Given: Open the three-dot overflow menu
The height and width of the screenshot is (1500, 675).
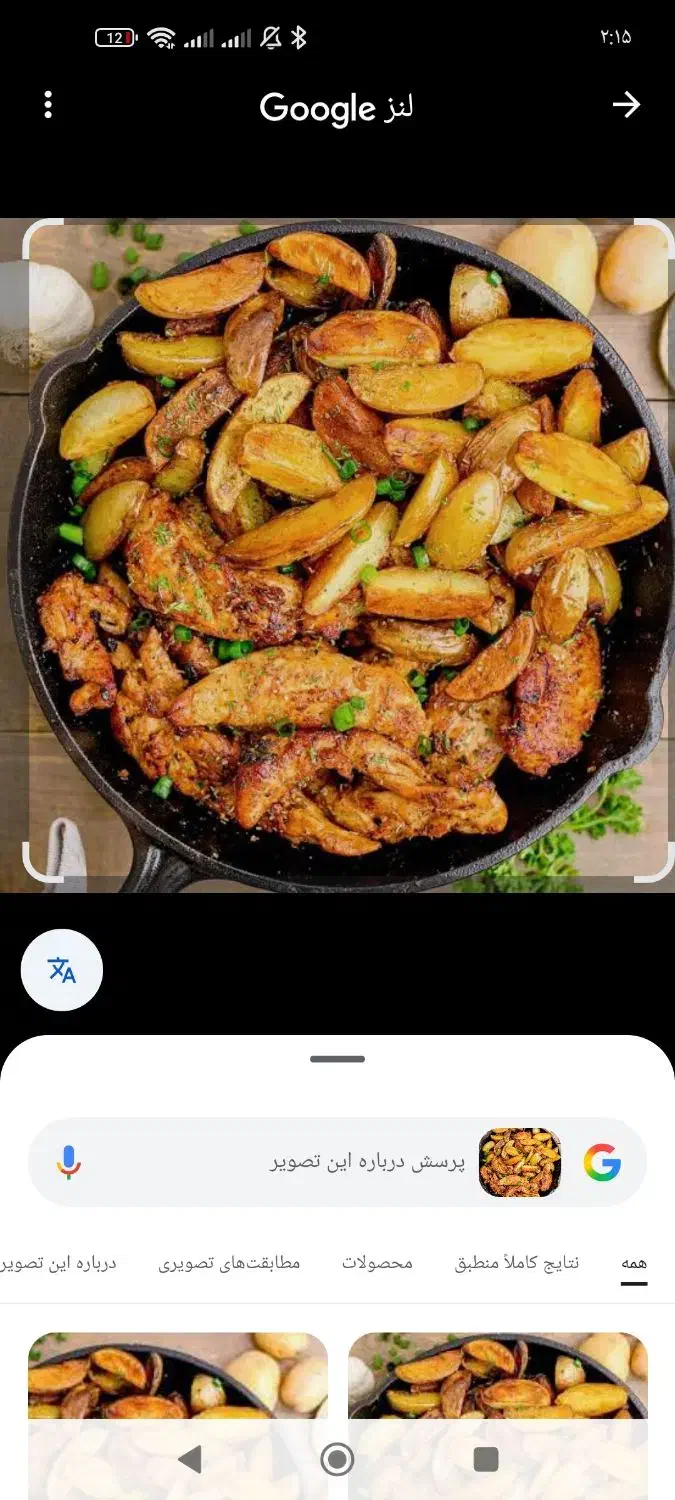Looking at the screenshot, I should 48,105.
